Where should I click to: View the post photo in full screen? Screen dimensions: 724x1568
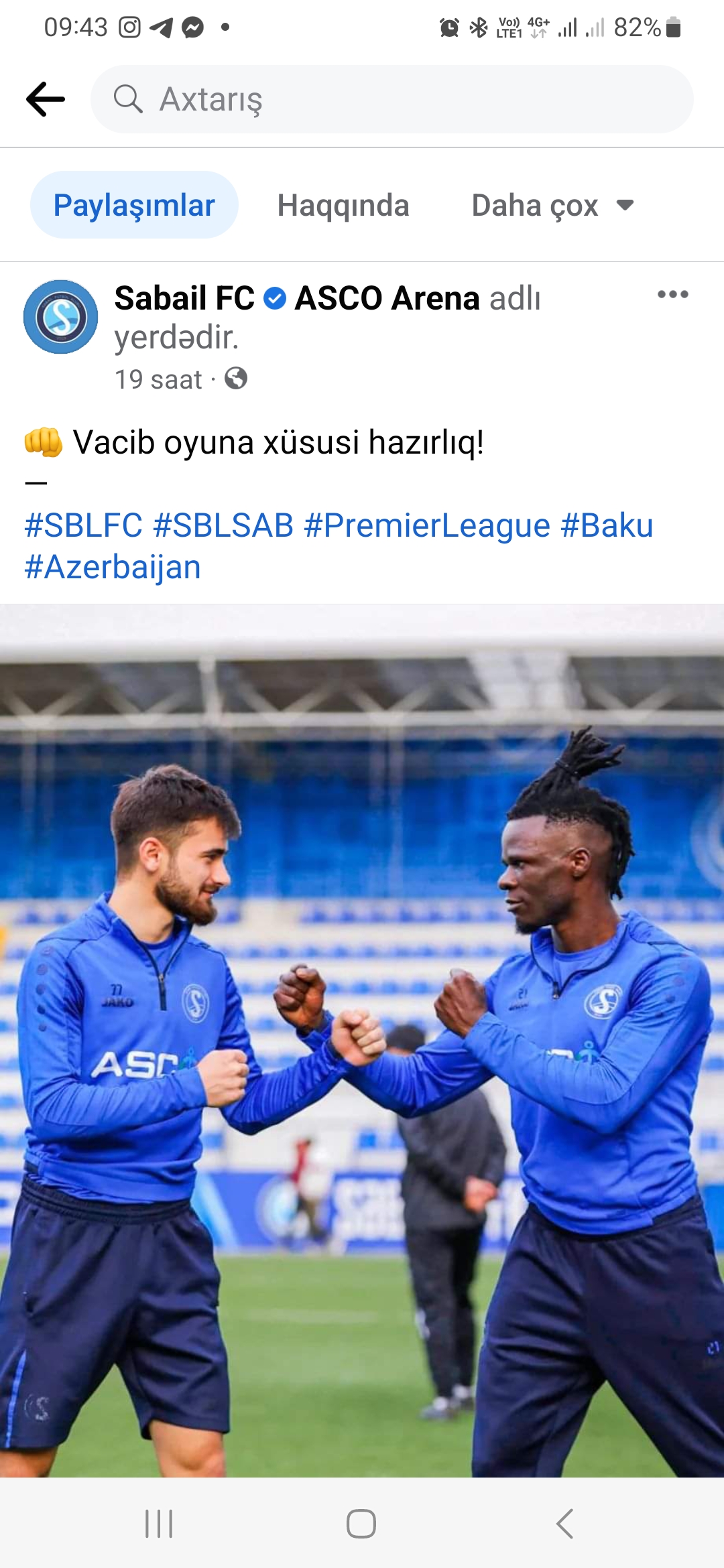pyautogui.click(x=362, y=1041)
